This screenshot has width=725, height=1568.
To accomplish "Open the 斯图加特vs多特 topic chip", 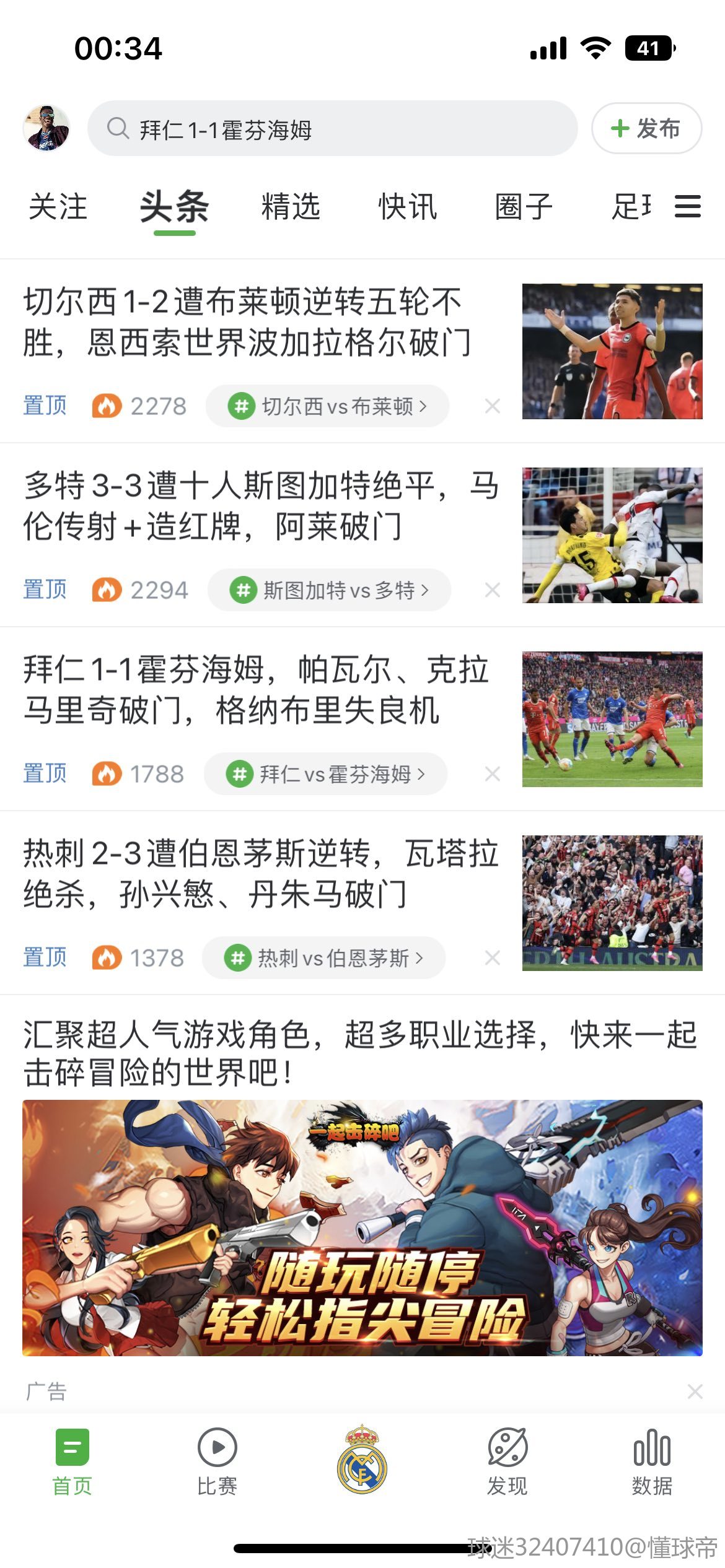I will pyautogui.click(x=329, y=590).
